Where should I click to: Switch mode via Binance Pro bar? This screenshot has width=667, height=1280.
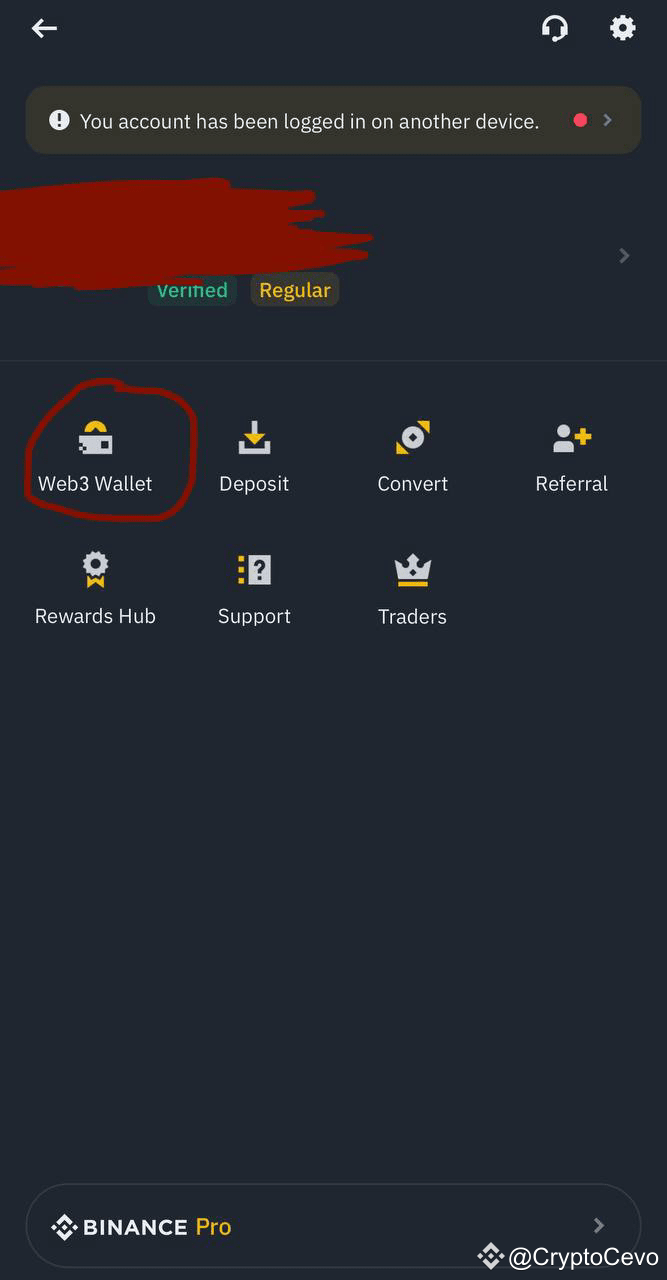point(332,1226)
